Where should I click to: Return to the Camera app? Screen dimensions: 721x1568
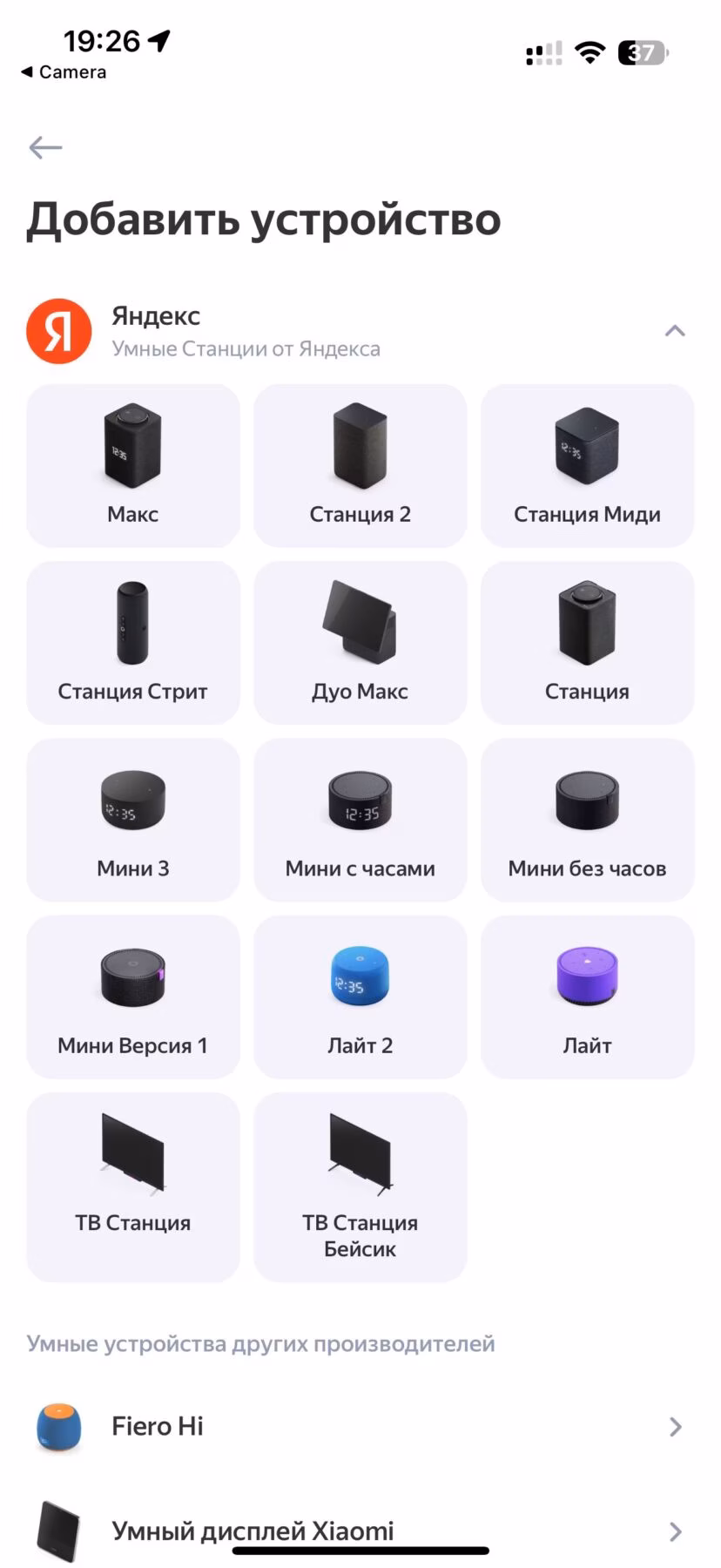[64, 72]
